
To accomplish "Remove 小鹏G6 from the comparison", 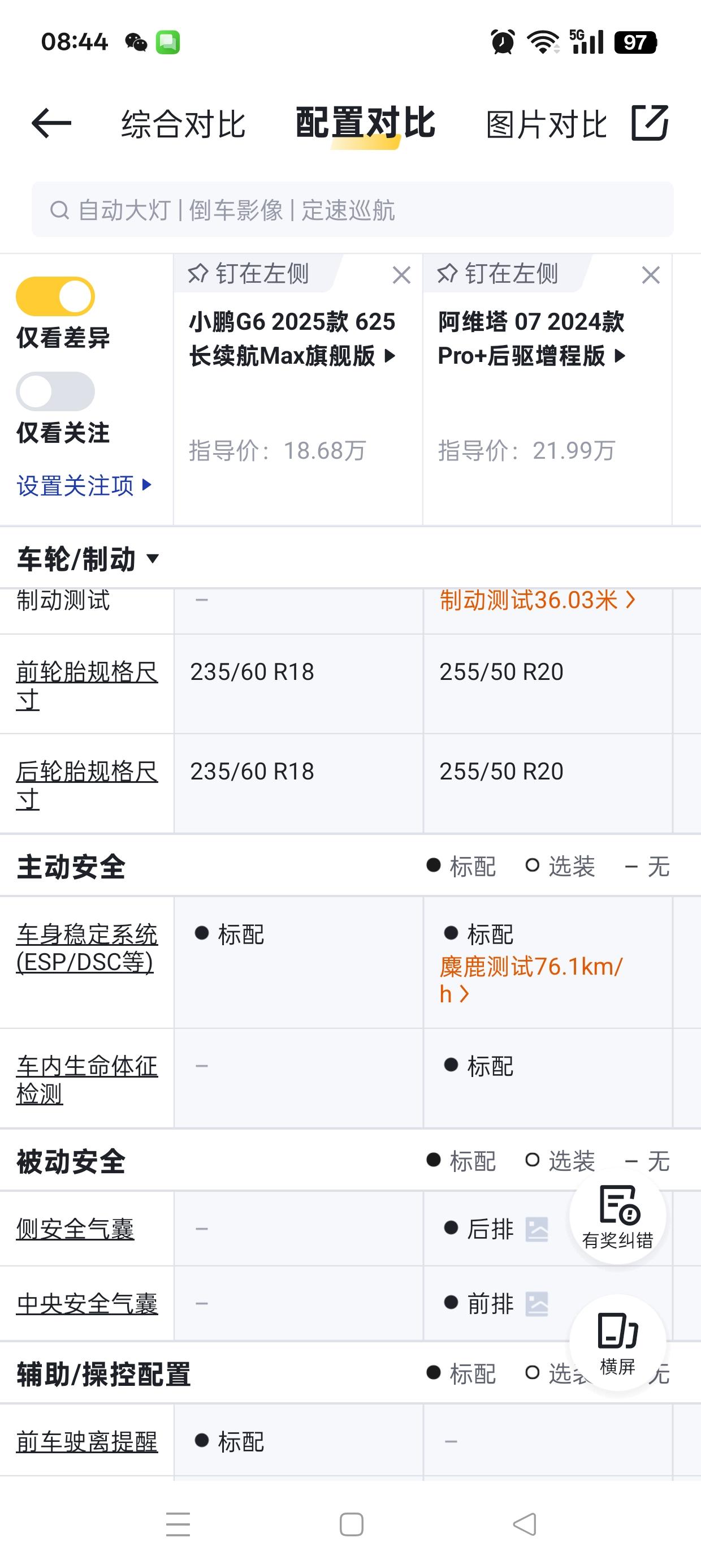I will (401, 275).
